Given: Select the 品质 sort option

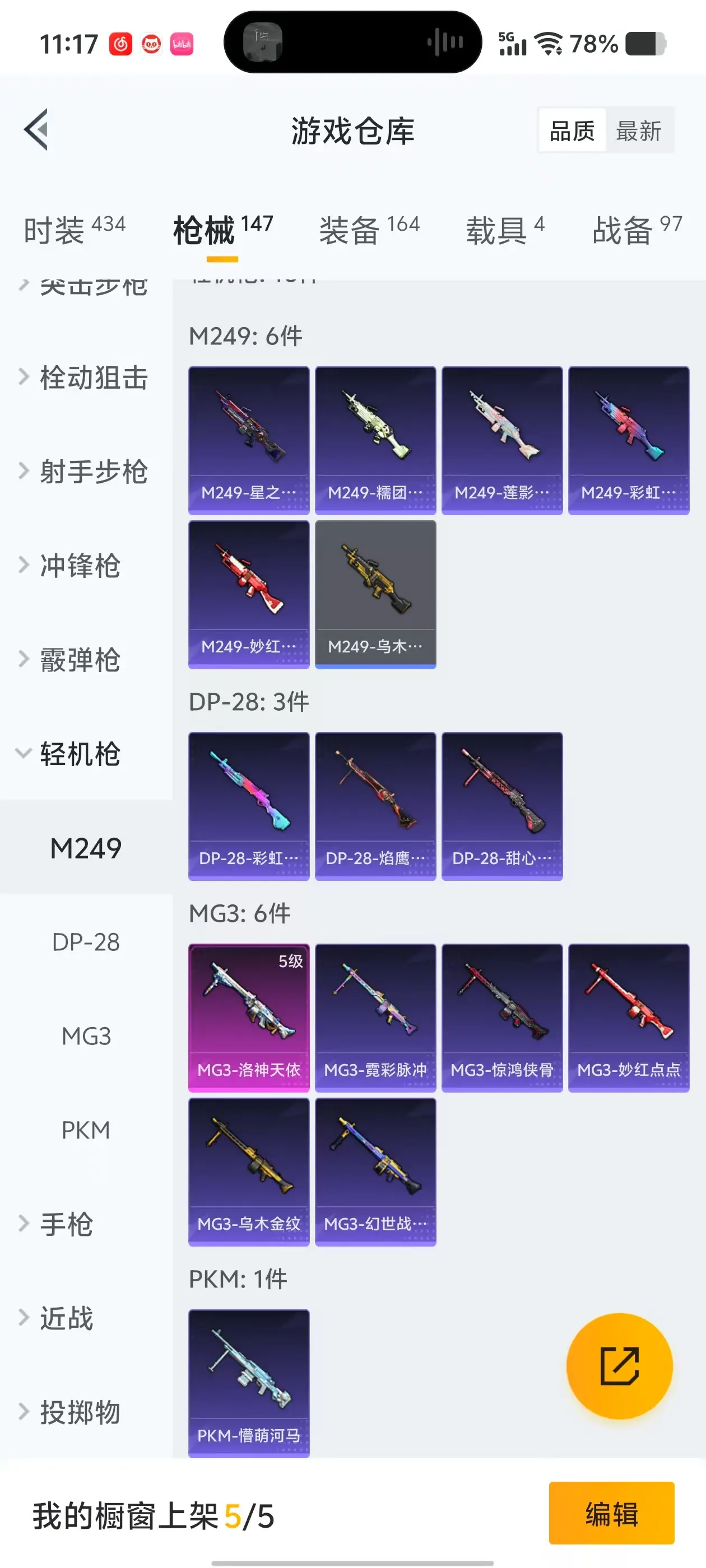Looking at the screenshot, I should [x=572, y=130].
